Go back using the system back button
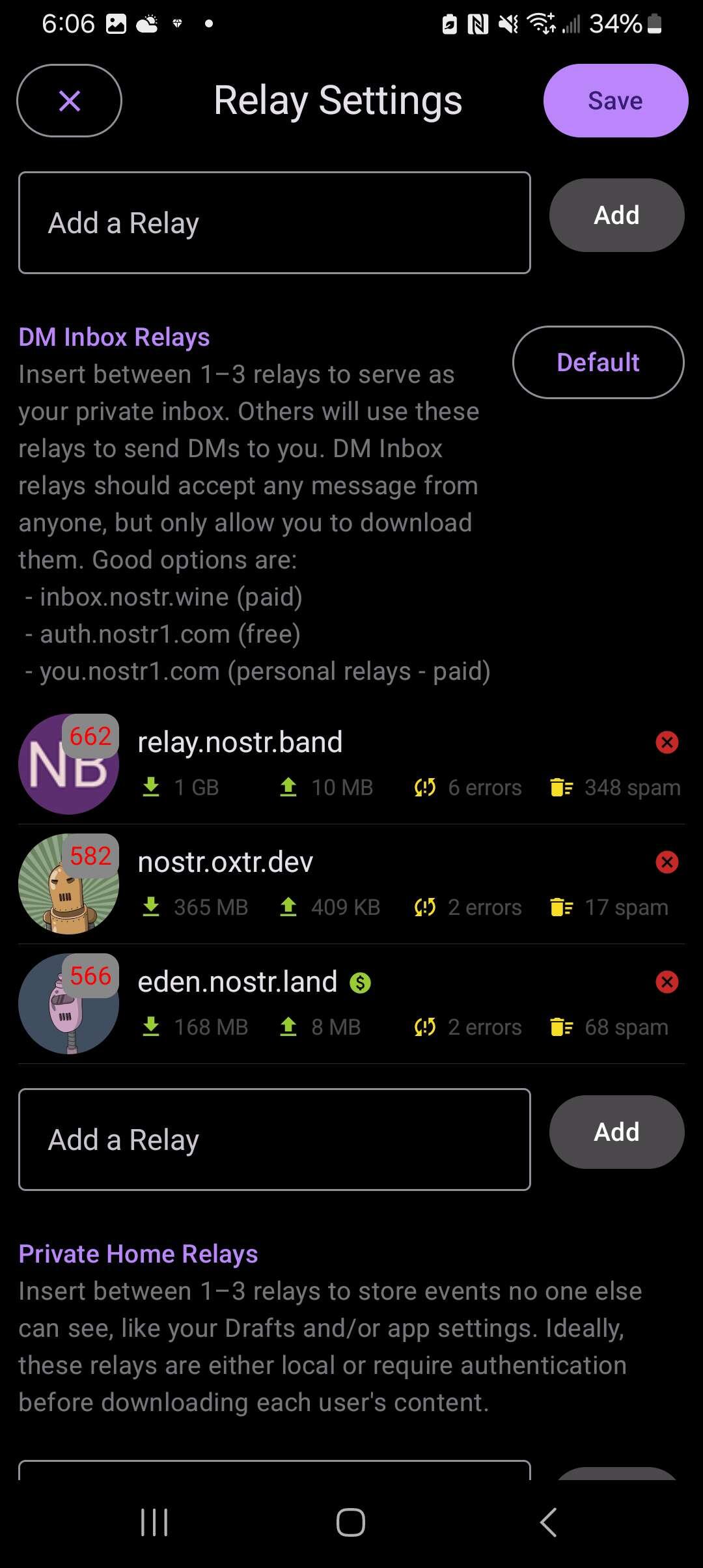The width and height of the screenshot is (703, 1568). coord(548,1522)
